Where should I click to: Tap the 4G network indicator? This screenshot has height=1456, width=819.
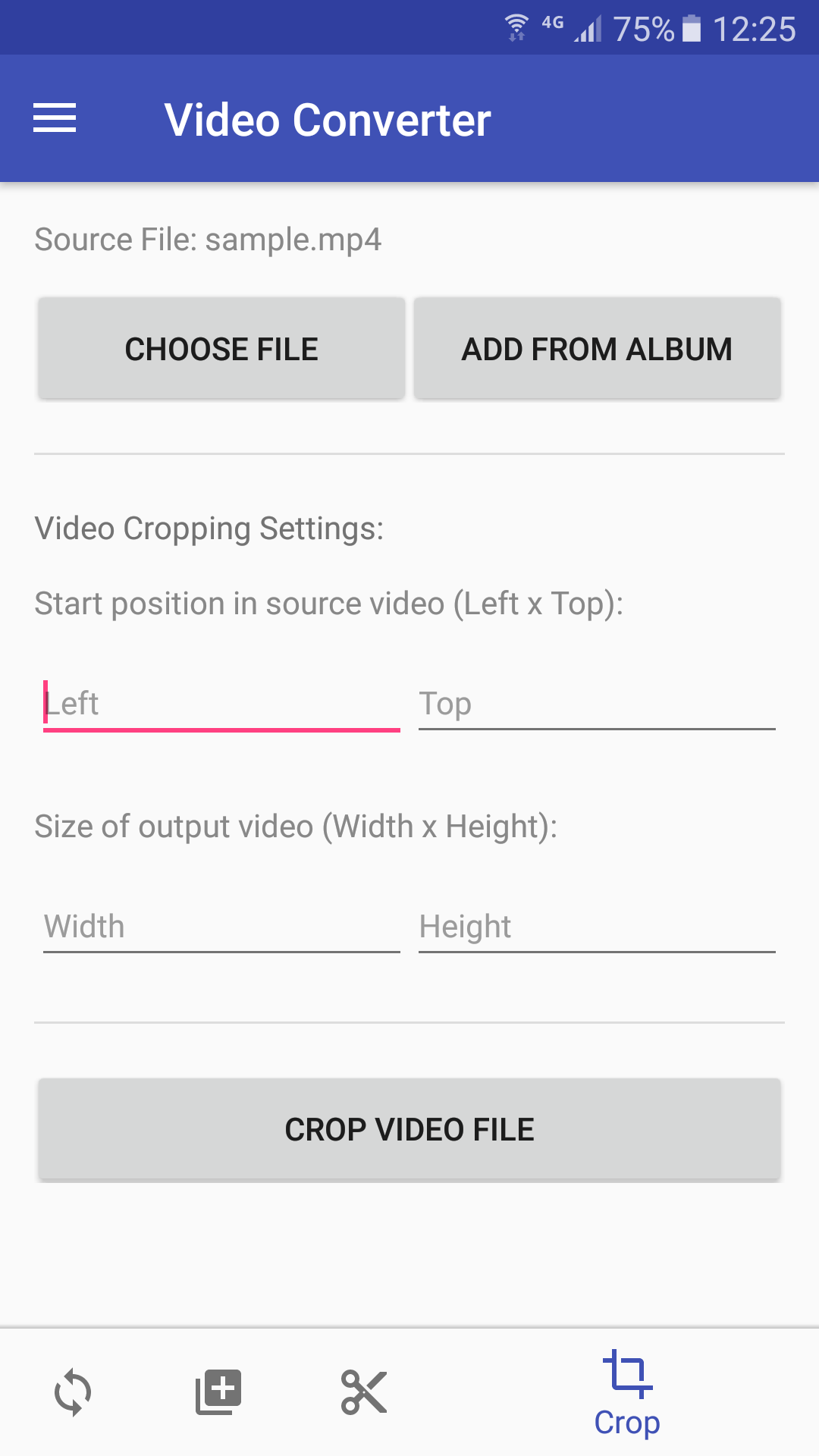coord(551,23)
